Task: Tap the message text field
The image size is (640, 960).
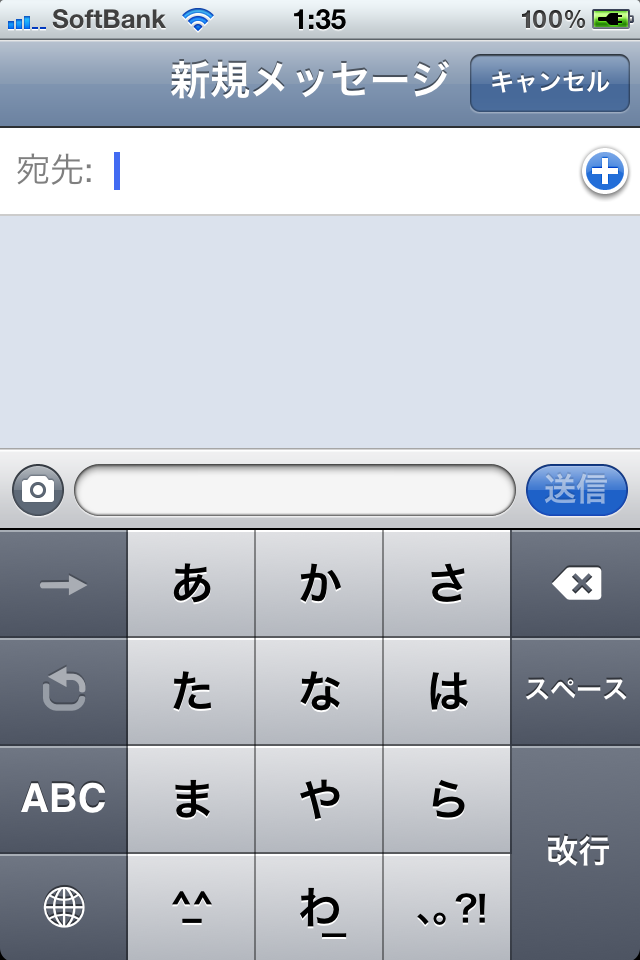Action: tap(295, 490)
